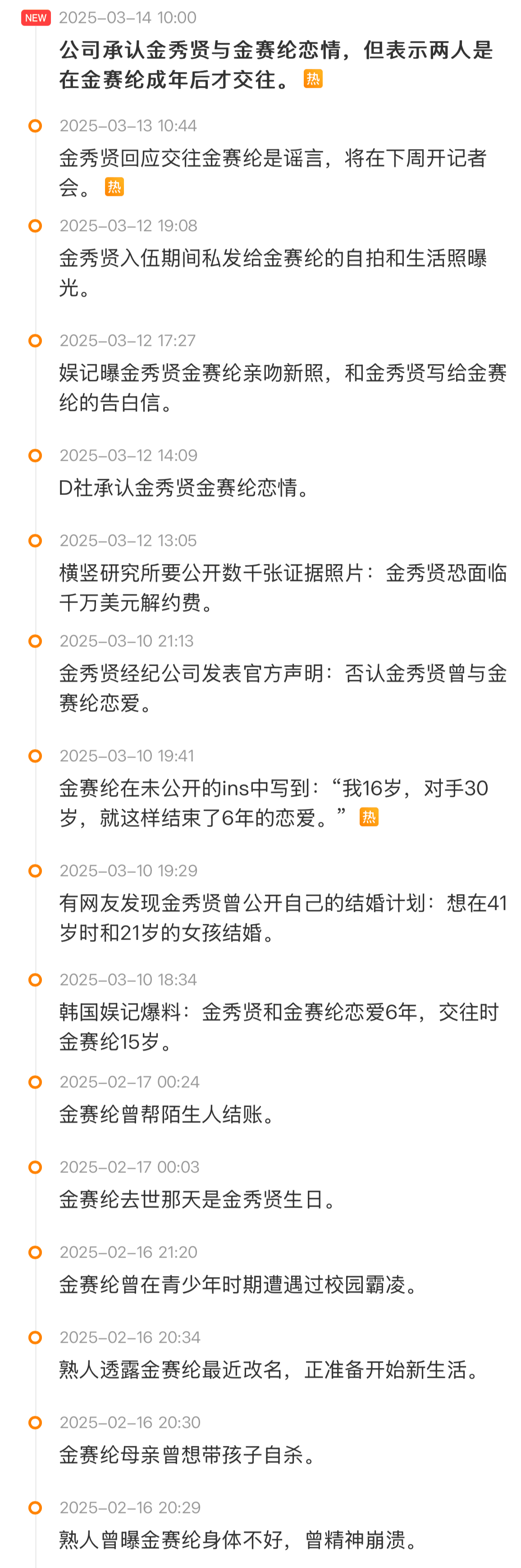
Task: Open the 2025-02-16 21:20 entry about school bullying
Action: point(238,1285)
